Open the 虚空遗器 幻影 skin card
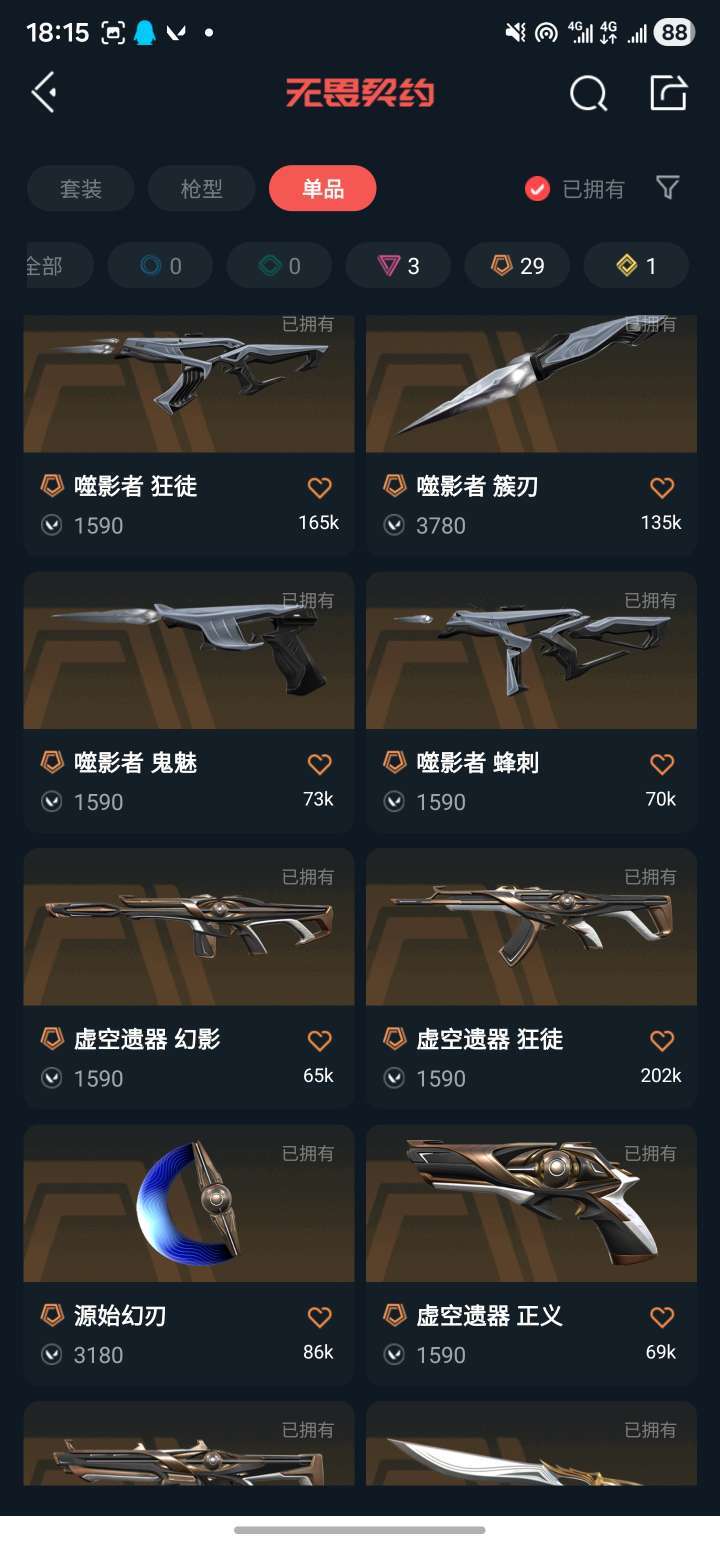720x1544 pixels. click(189, 978)
